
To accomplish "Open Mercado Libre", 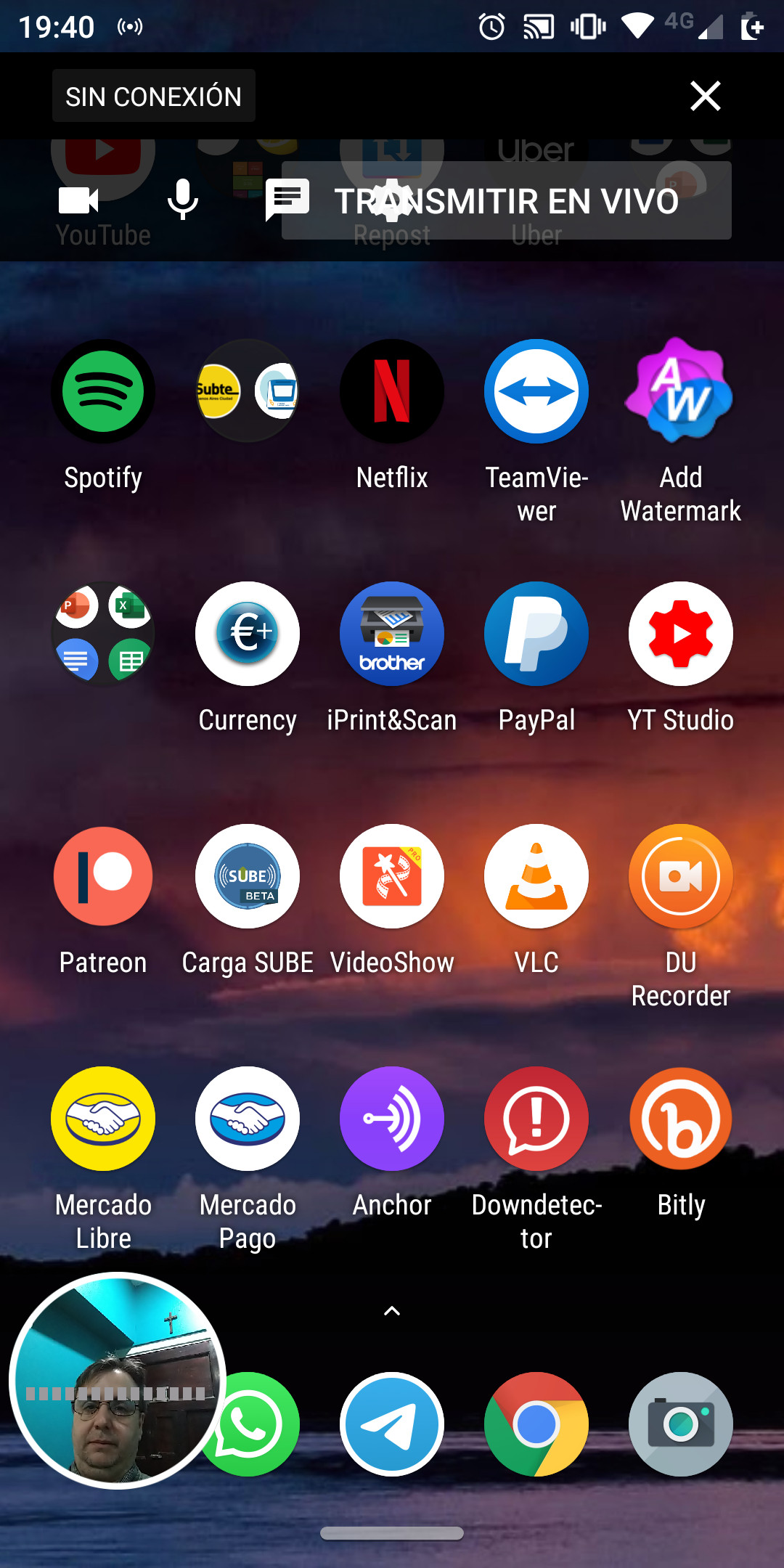I will [x=103, y=1119].
